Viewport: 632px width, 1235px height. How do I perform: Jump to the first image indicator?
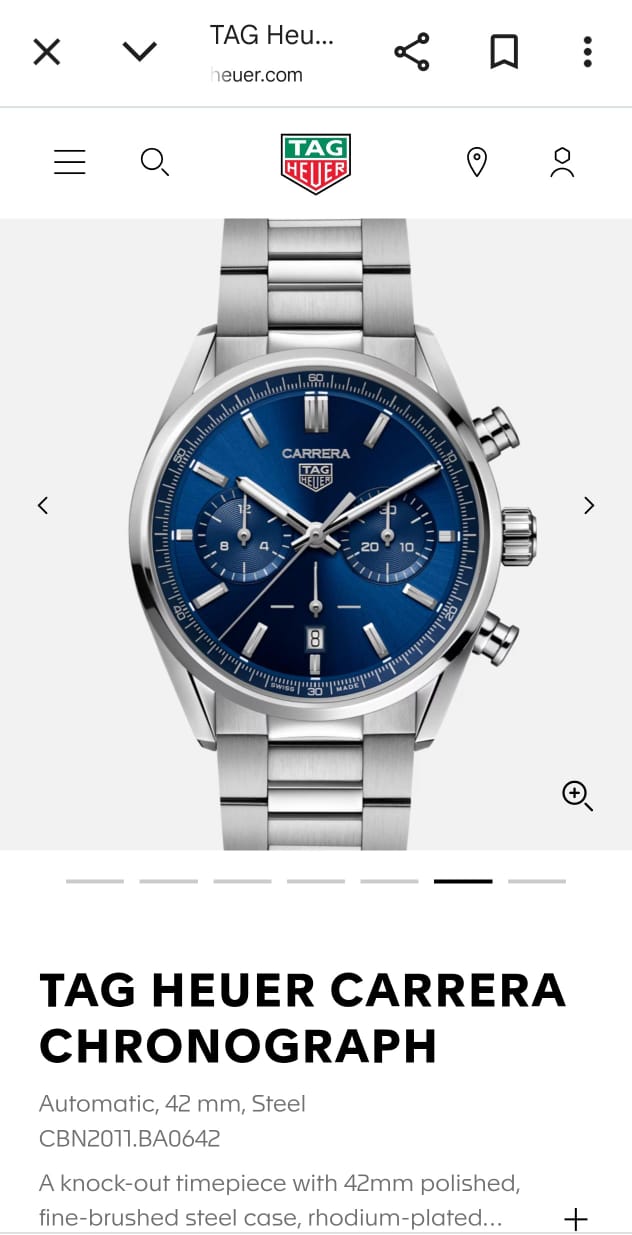pos(95,881)
